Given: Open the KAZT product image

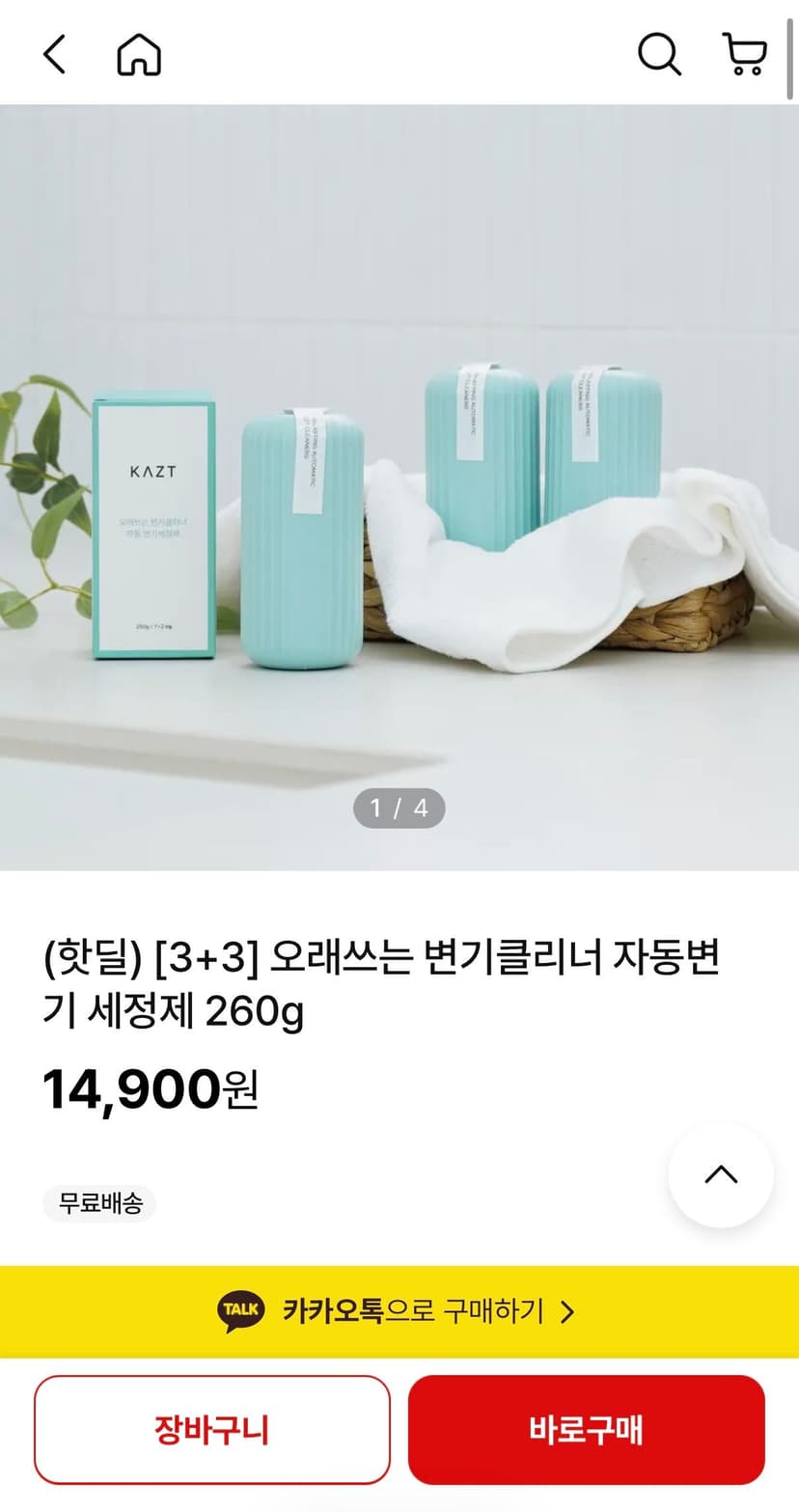Looking at the screenshot, I should tap(399, 487).
